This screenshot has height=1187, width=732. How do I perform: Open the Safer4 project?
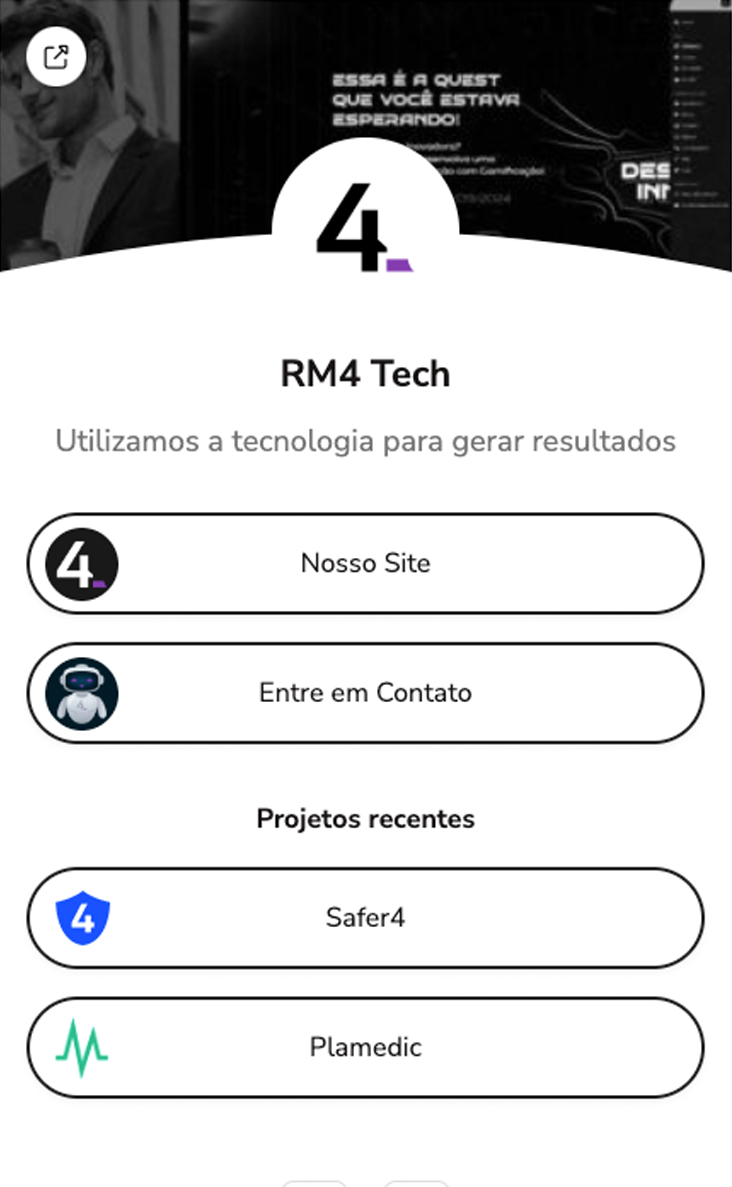click(365, 917)
